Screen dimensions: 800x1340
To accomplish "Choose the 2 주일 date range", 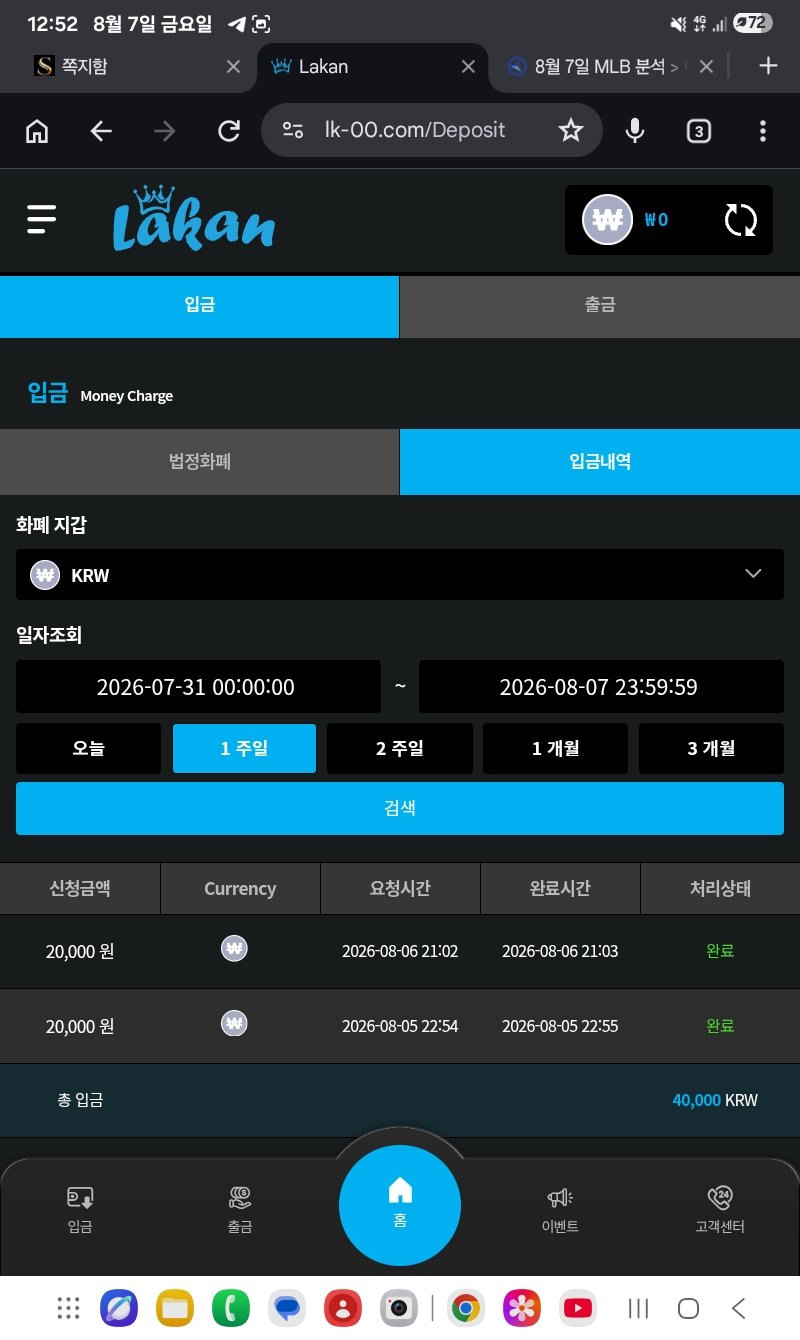I will pyautogui.click(x=400, y=749).
